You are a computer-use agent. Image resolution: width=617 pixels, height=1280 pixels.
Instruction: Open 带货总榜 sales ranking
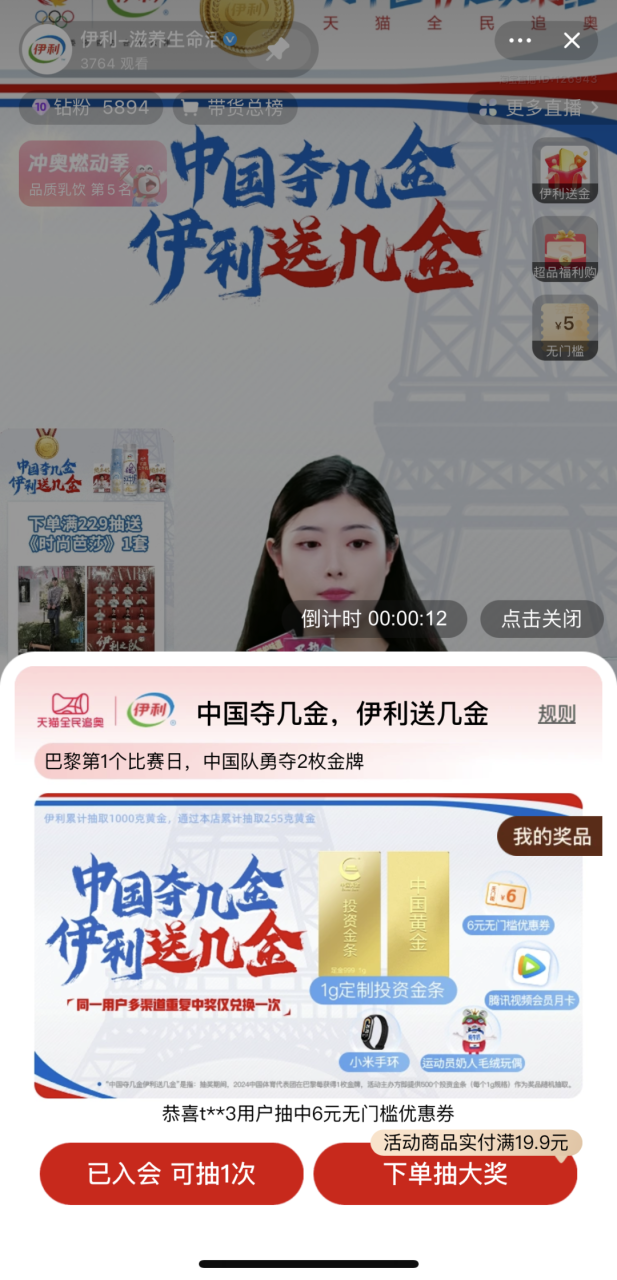click(235, 107)
